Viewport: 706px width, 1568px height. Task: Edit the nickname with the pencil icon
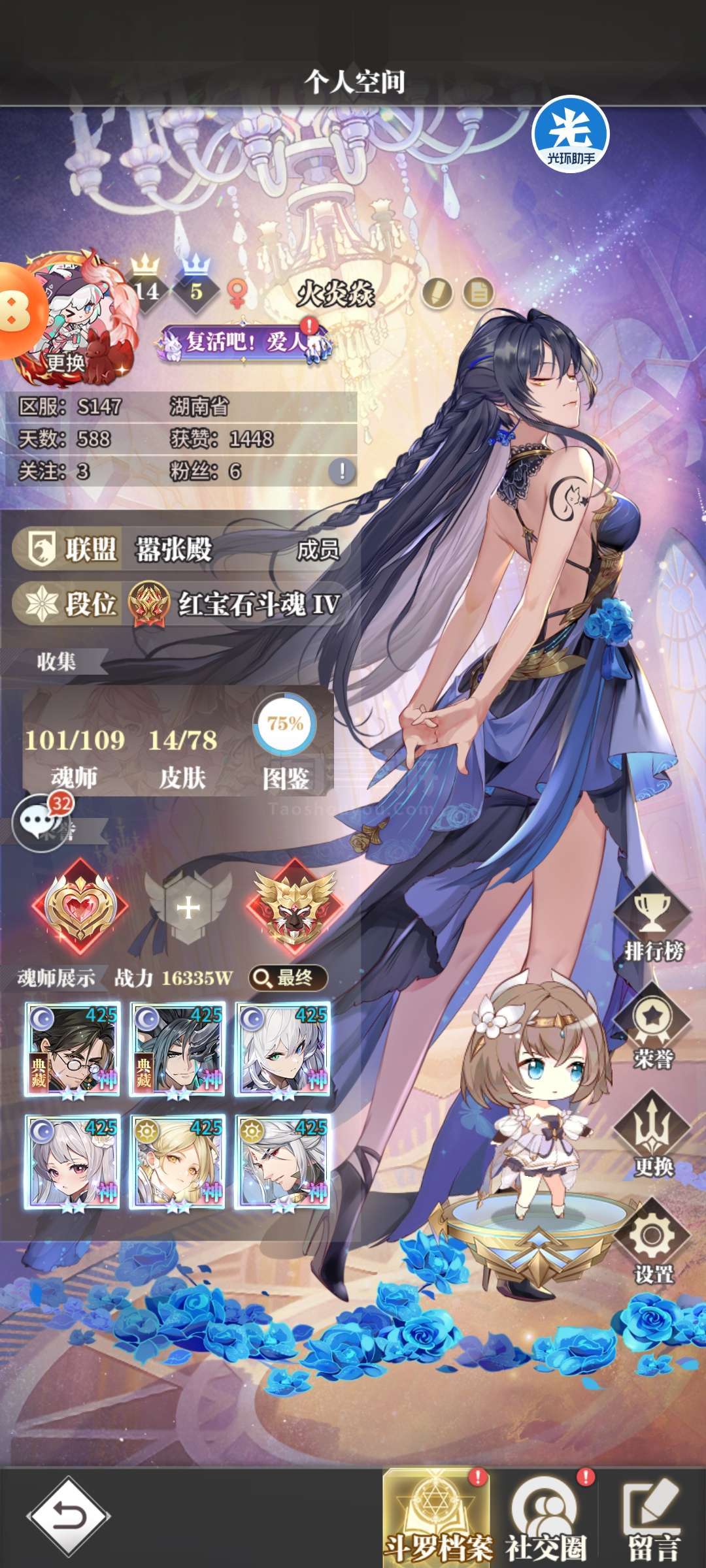tap(437, 293)
